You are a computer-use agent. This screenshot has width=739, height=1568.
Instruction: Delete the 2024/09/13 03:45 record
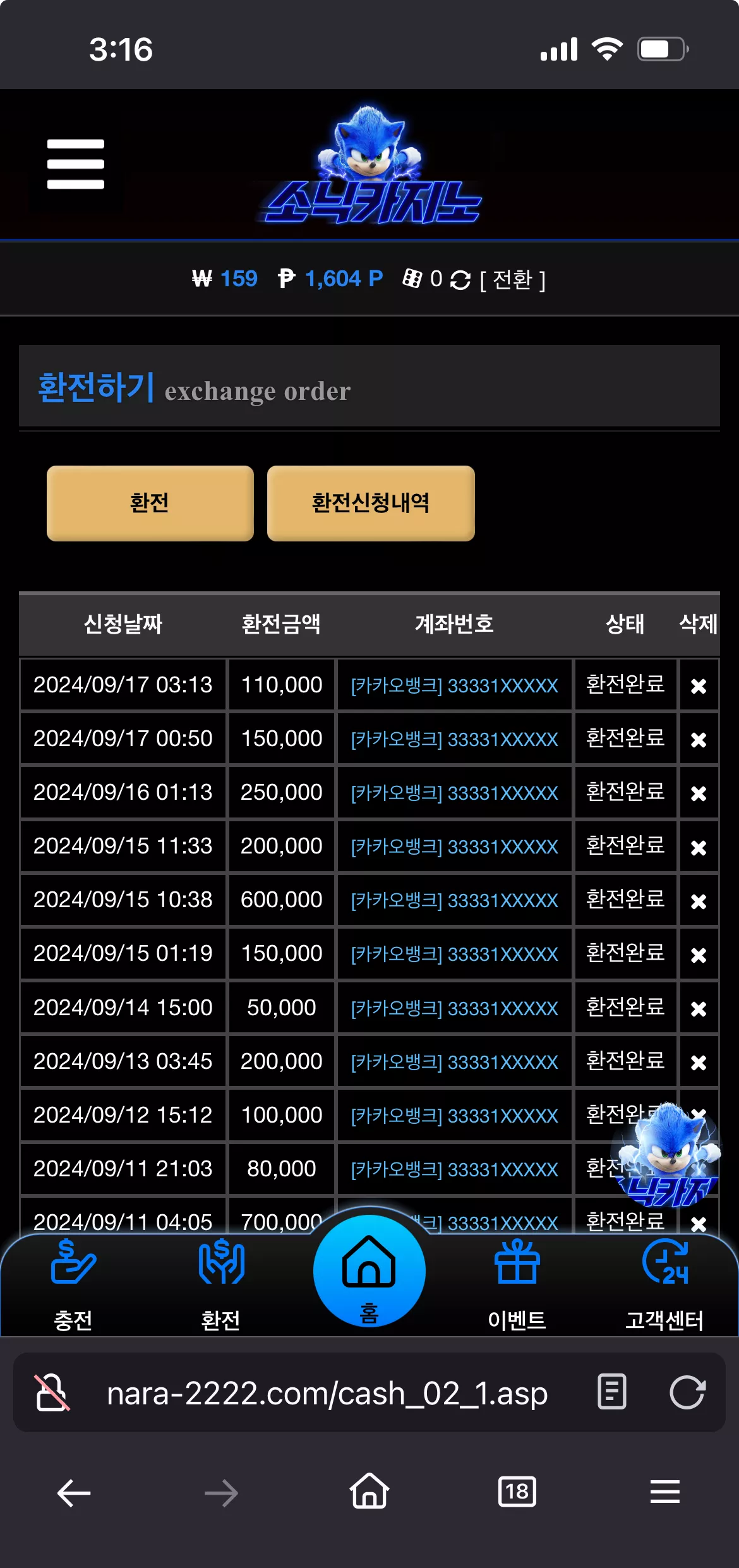(699, 1062)
